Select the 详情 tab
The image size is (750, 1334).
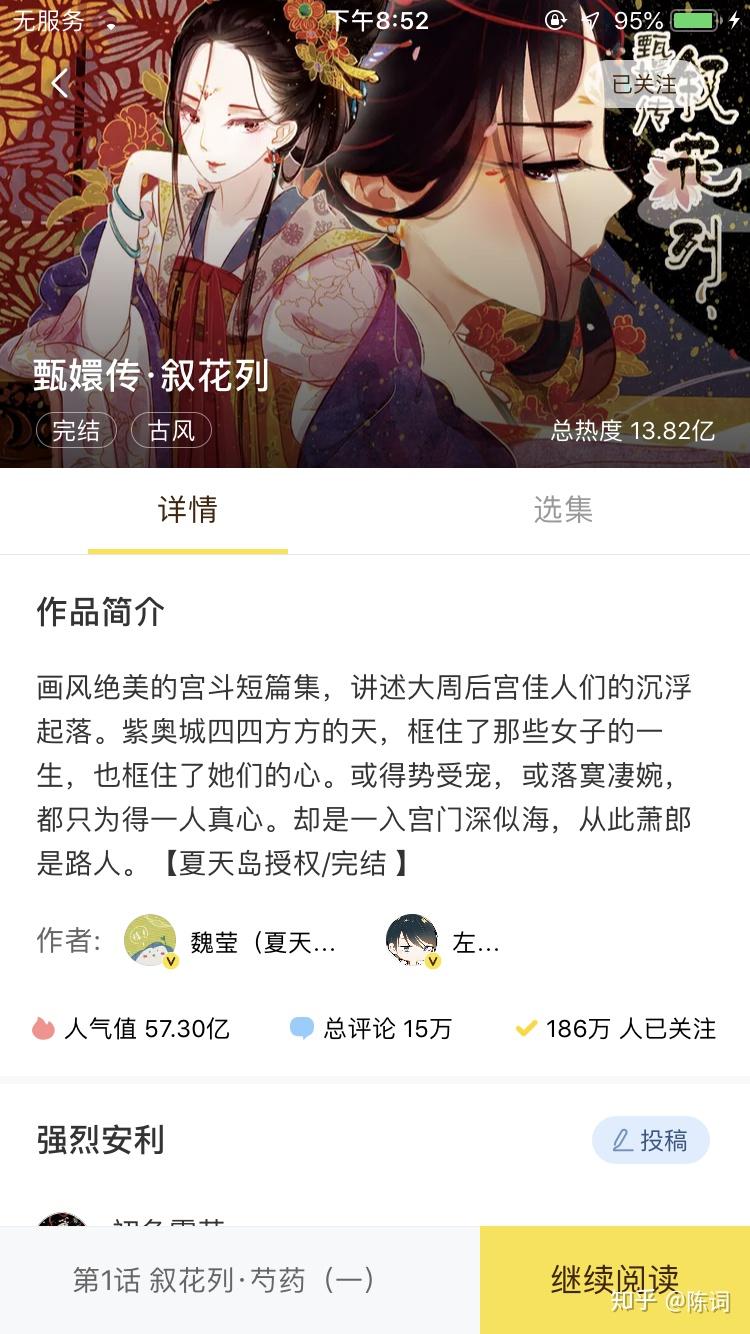tap(188, 510)
